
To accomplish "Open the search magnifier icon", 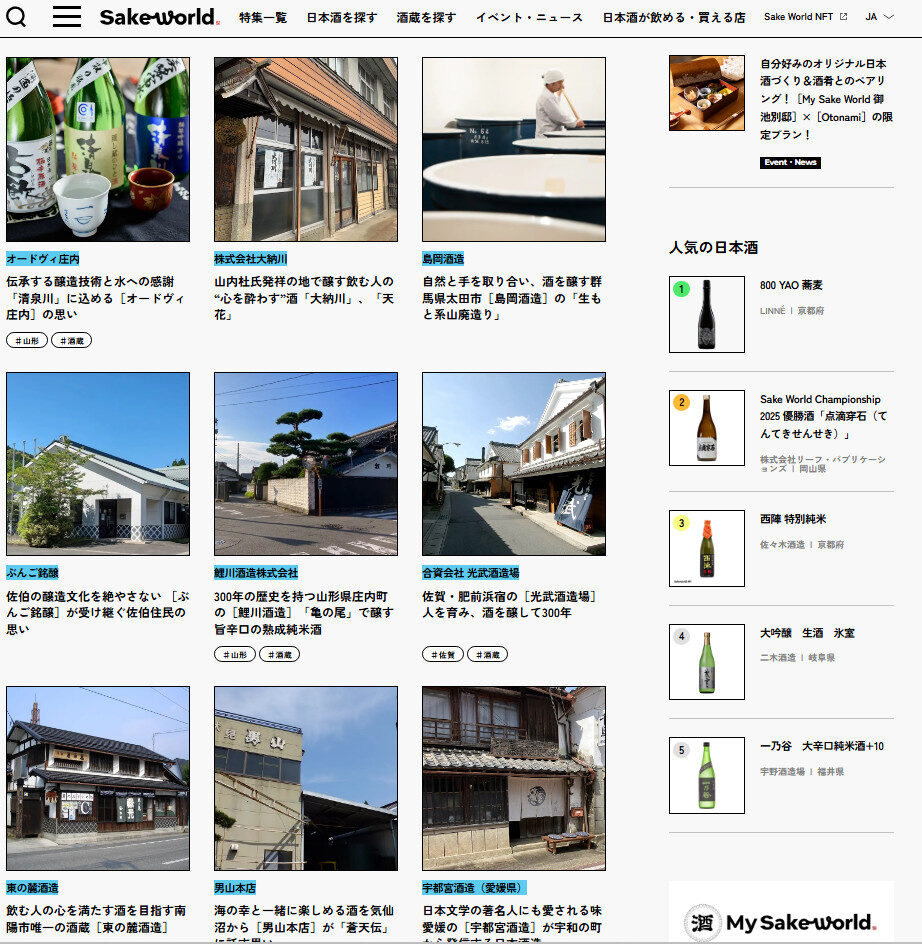I will (17, 17).
